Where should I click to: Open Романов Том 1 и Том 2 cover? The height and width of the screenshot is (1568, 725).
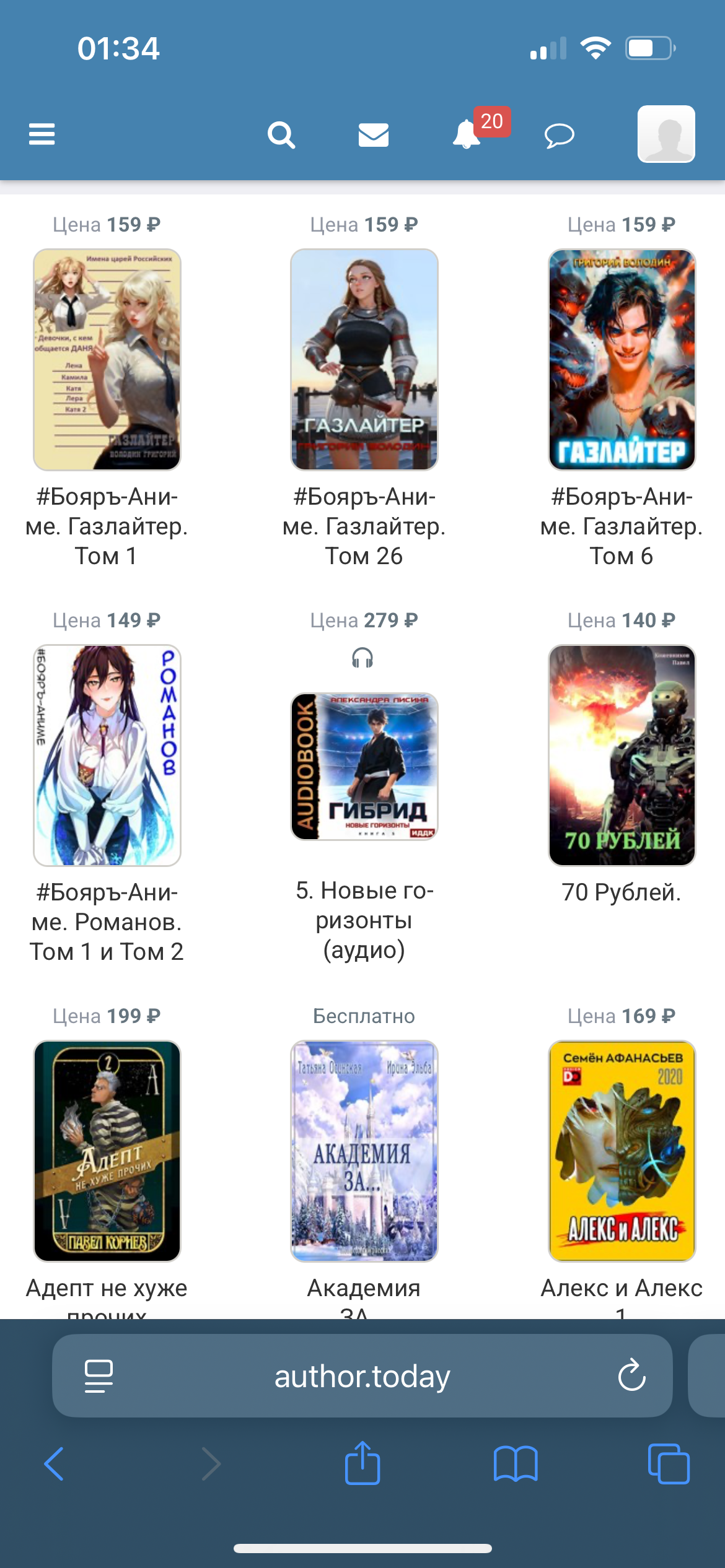[x=107, y=755]
